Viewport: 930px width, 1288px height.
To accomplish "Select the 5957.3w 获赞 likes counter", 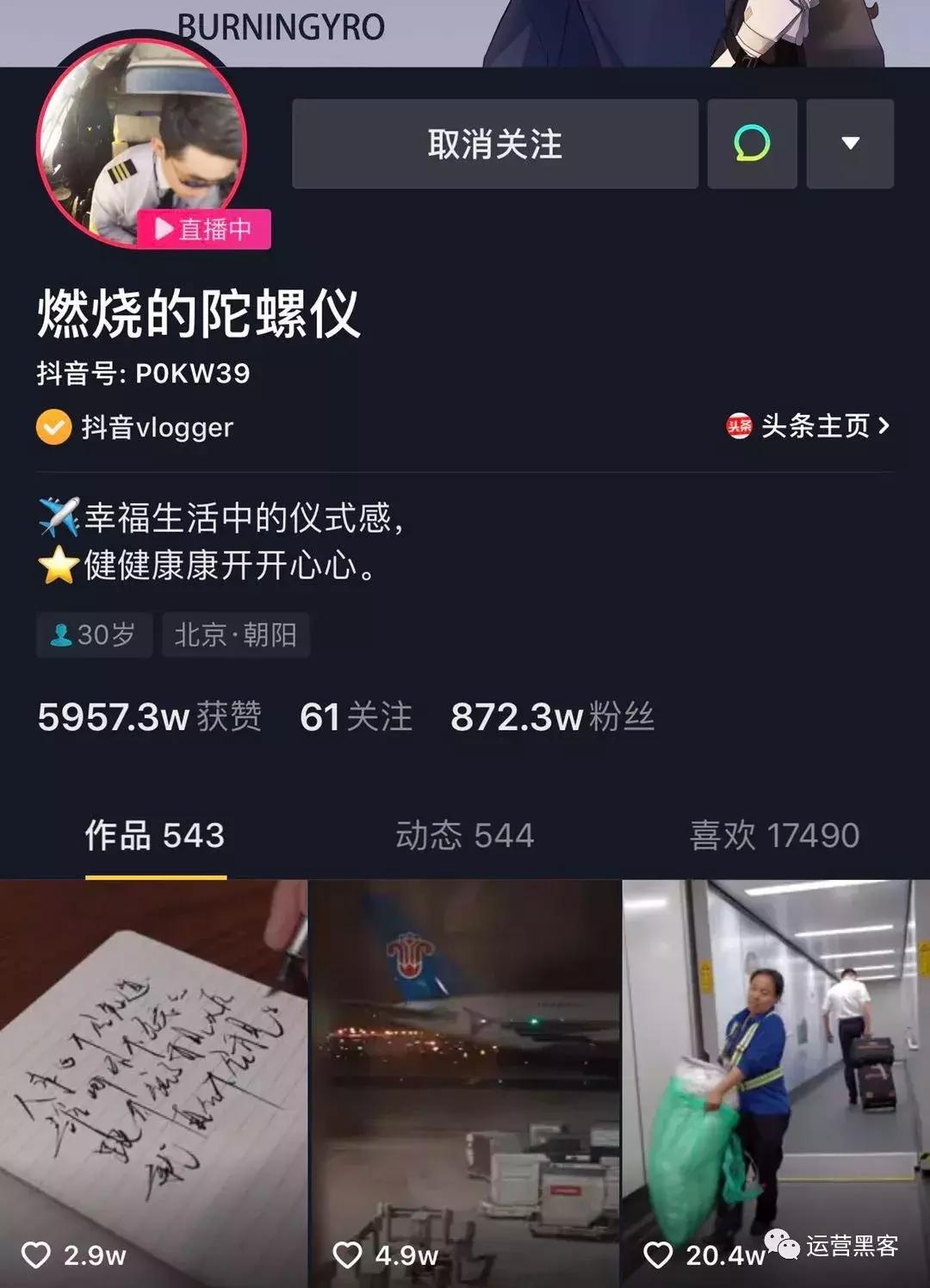I will 151,716.
